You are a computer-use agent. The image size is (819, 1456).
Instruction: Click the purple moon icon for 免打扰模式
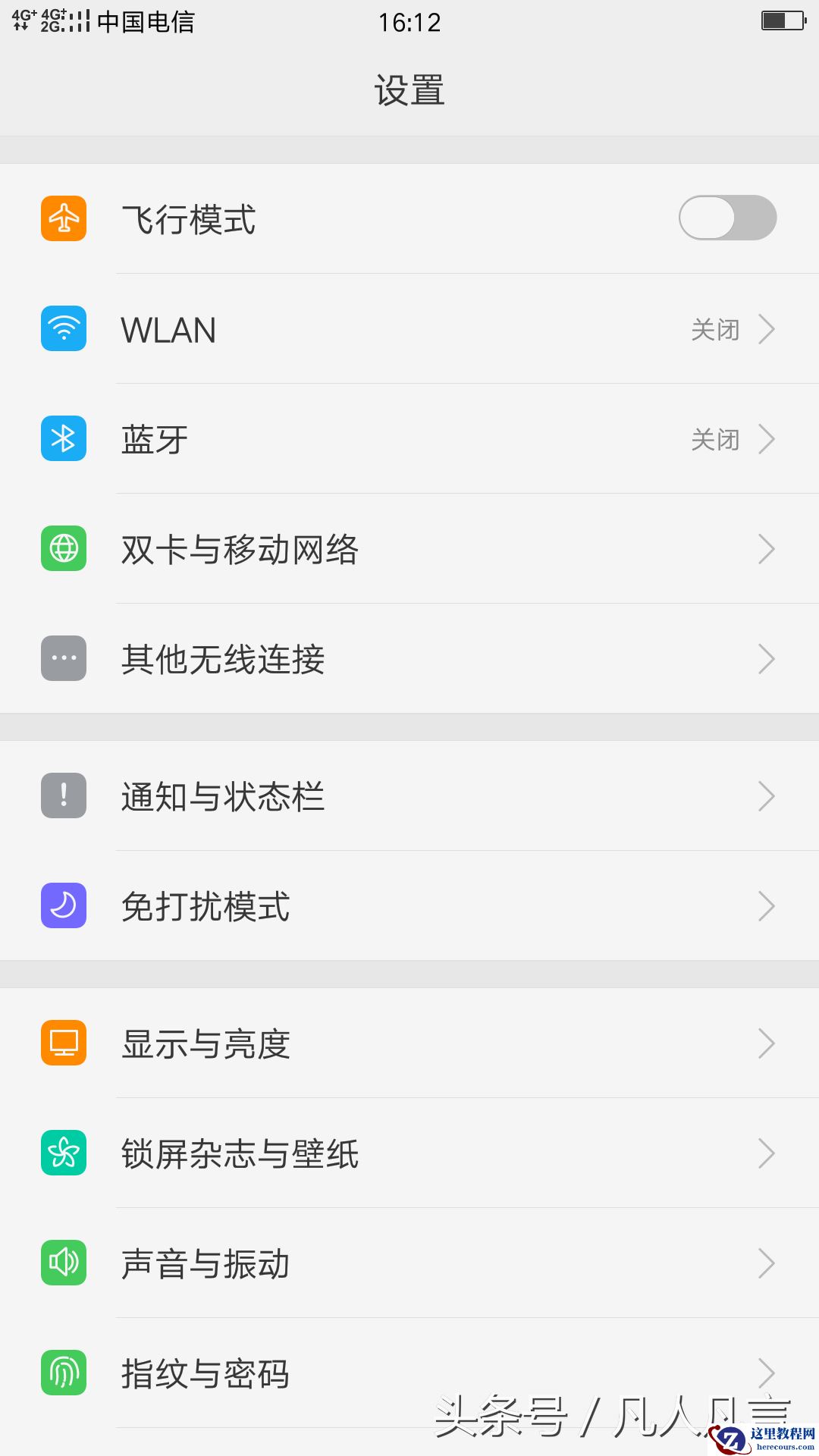[64, 905]
